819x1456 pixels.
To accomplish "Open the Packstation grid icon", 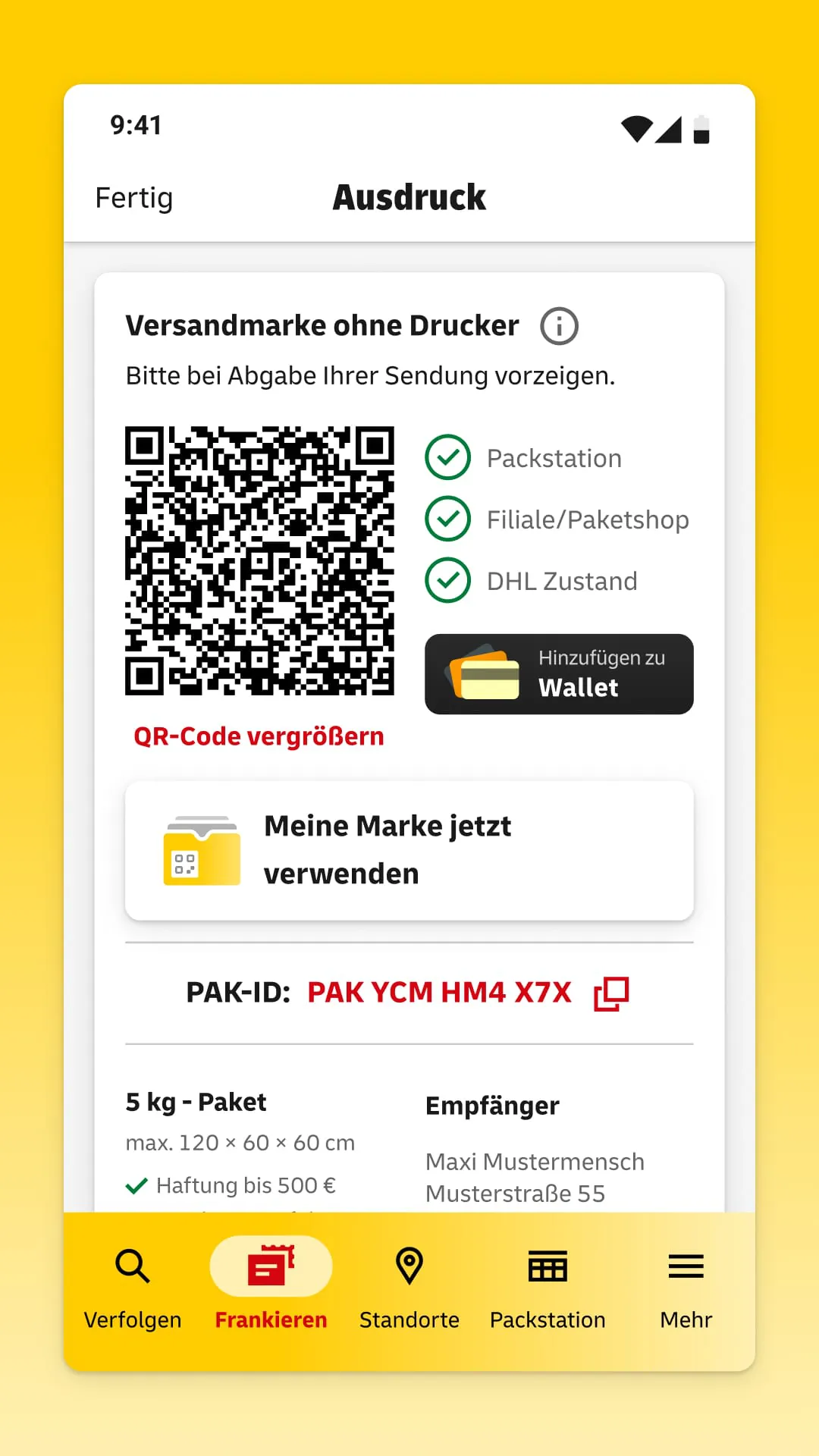I will click(547, 1265).
